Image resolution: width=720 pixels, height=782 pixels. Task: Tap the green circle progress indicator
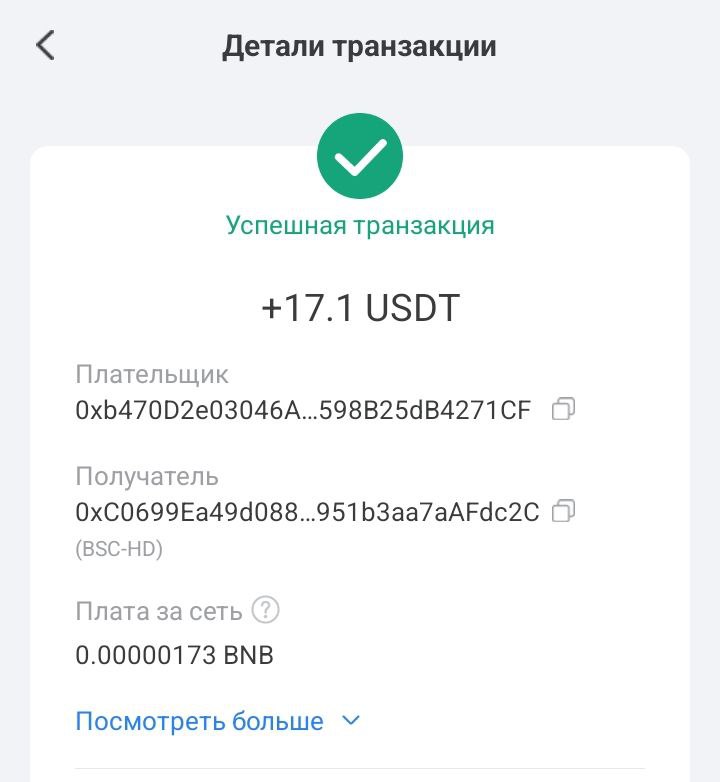point(360,155)
